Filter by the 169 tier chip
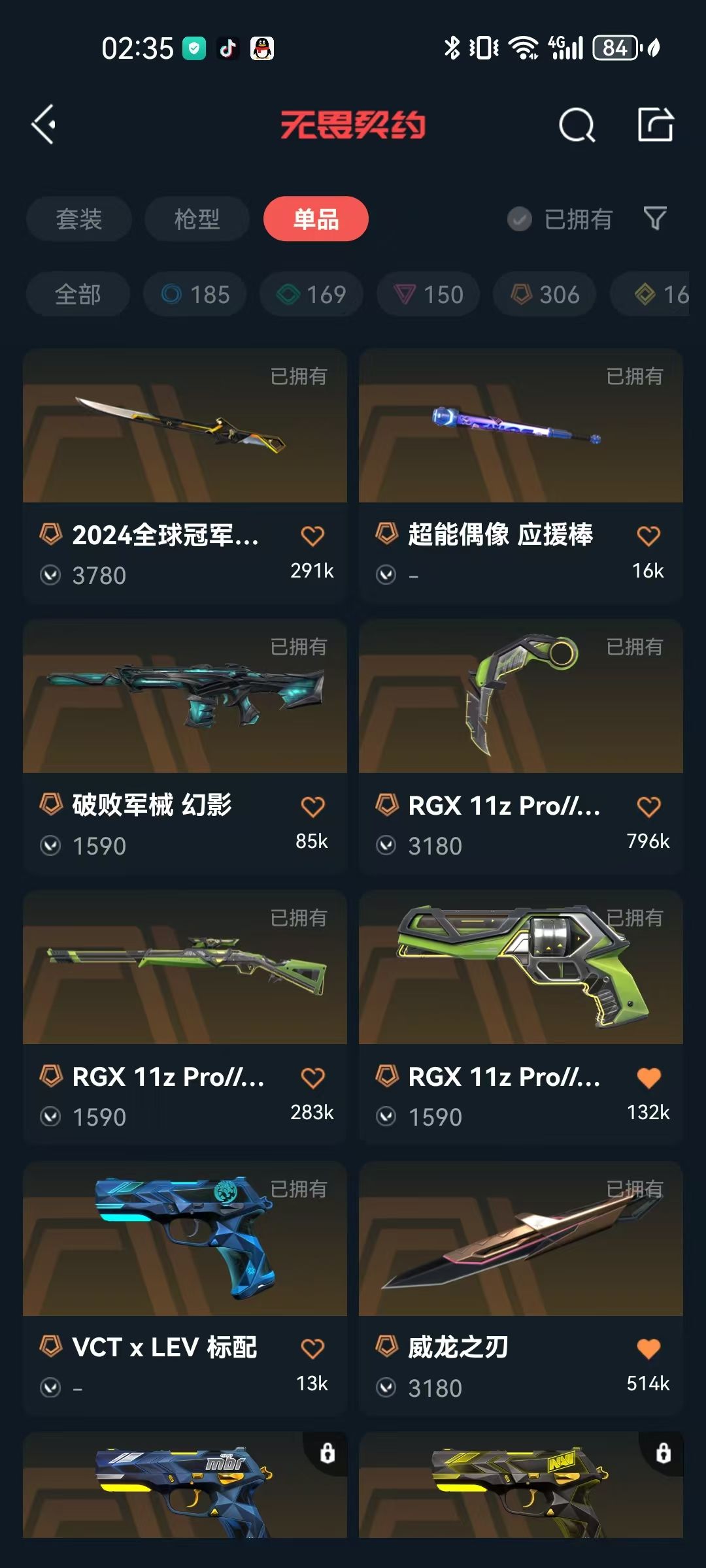The height and width of the screenshot is (1568, 706). click(x=311, y=295)
